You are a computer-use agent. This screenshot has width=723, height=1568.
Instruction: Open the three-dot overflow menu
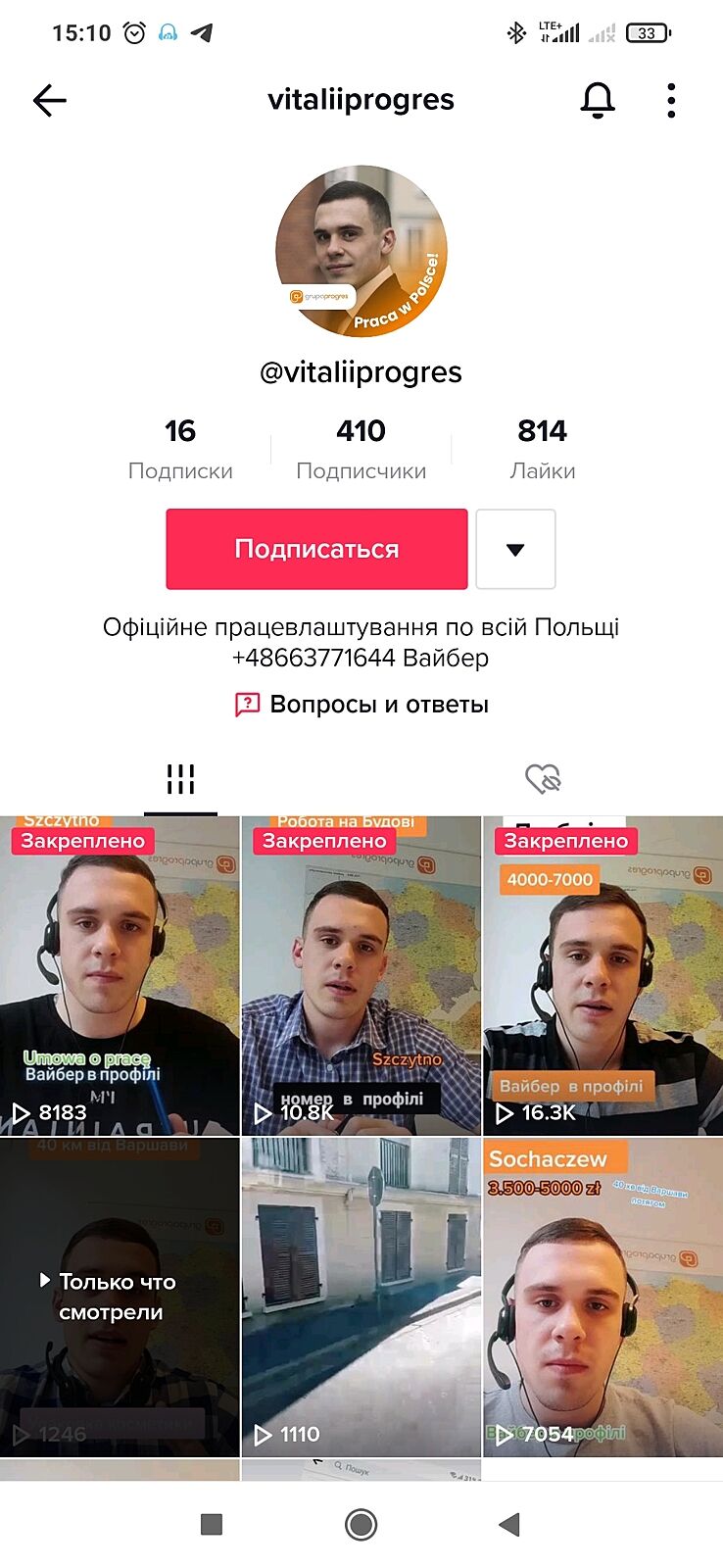click(x=671, y=100)
